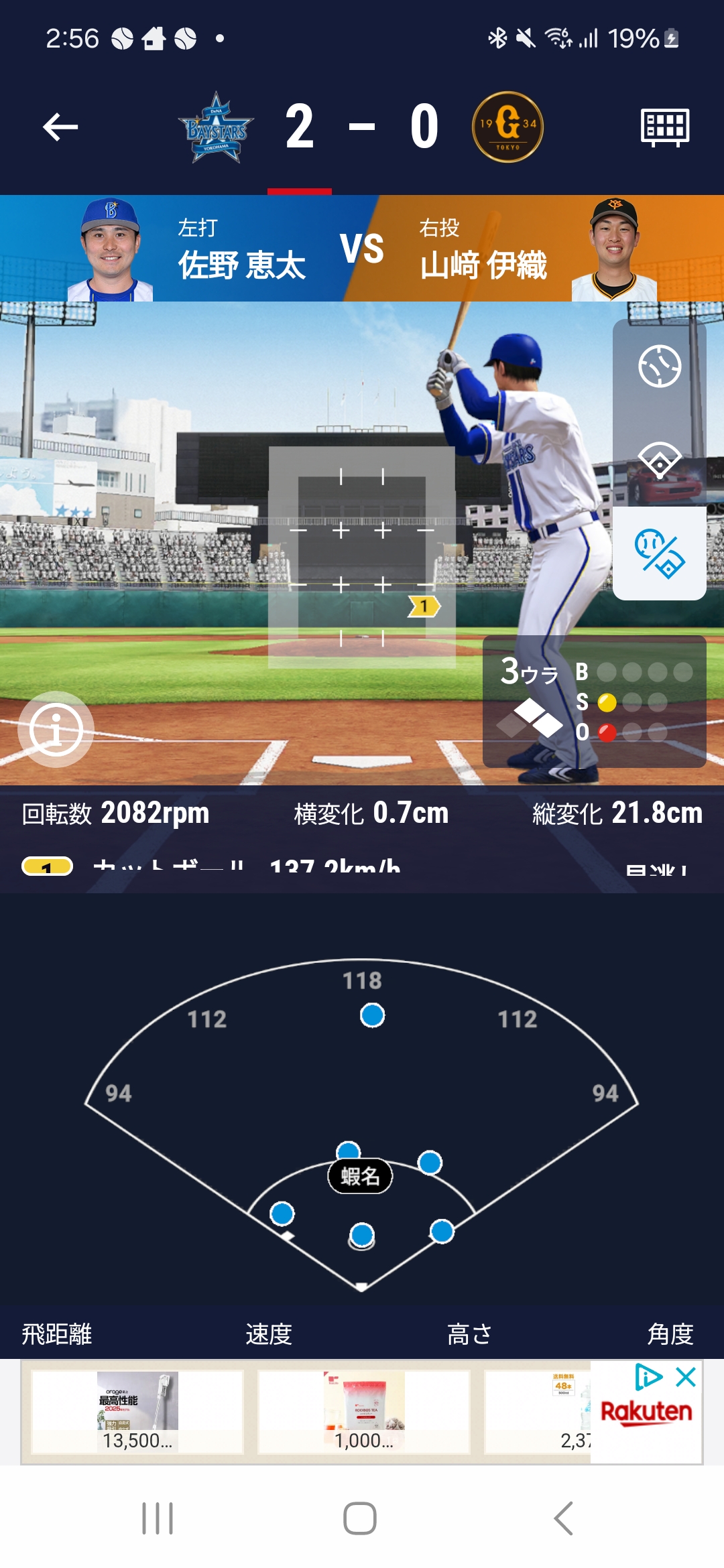The image size is (724, 1568).
Task: Close the Rakuten ad banner
Action: click(x=686, y=1378)
